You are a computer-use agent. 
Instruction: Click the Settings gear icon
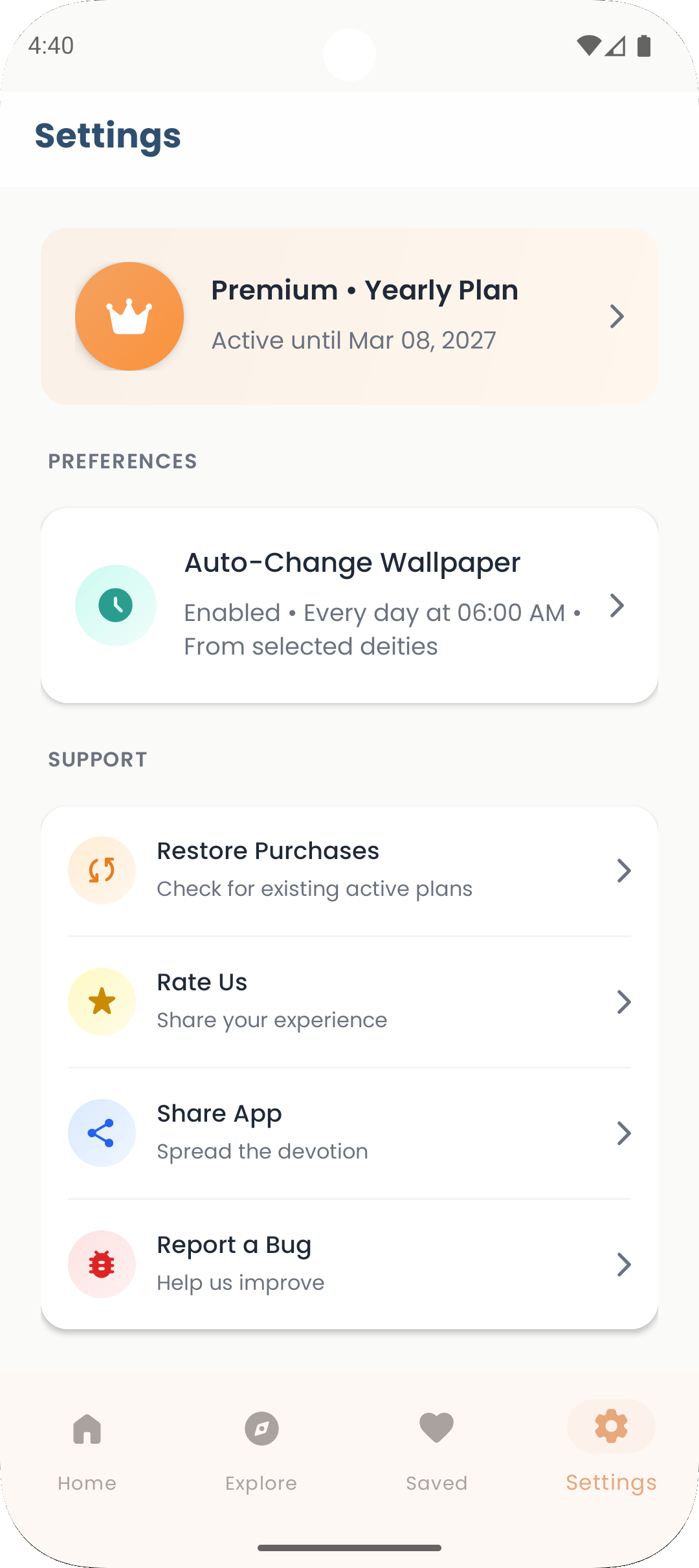tap(610, 1427)
